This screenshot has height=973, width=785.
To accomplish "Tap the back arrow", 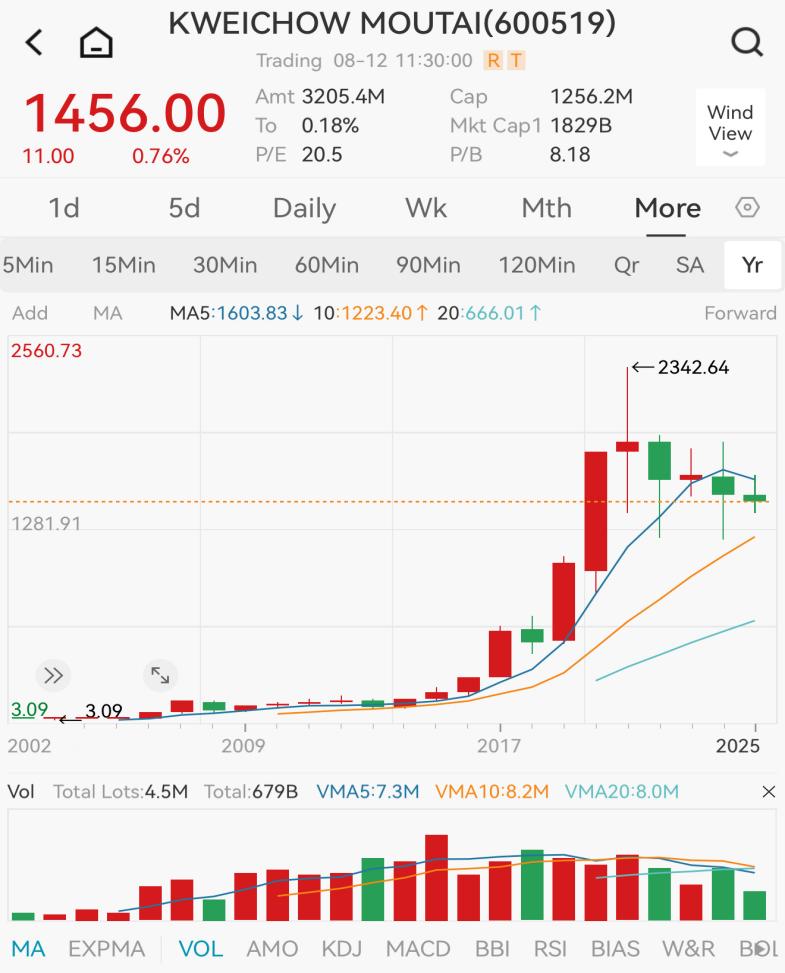I will 29,43.
